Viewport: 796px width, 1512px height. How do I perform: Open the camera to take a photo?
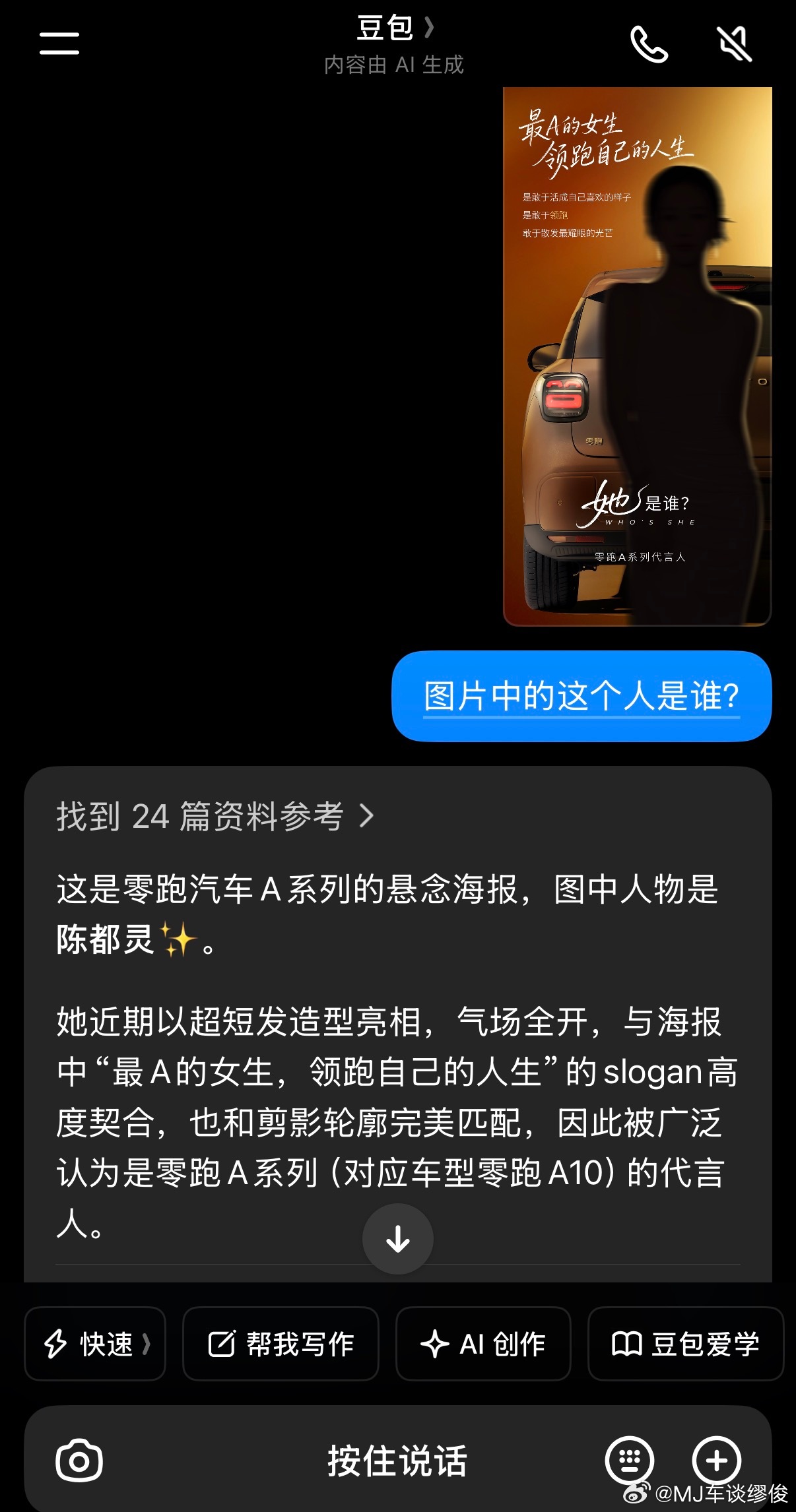tap(79, 1460)
